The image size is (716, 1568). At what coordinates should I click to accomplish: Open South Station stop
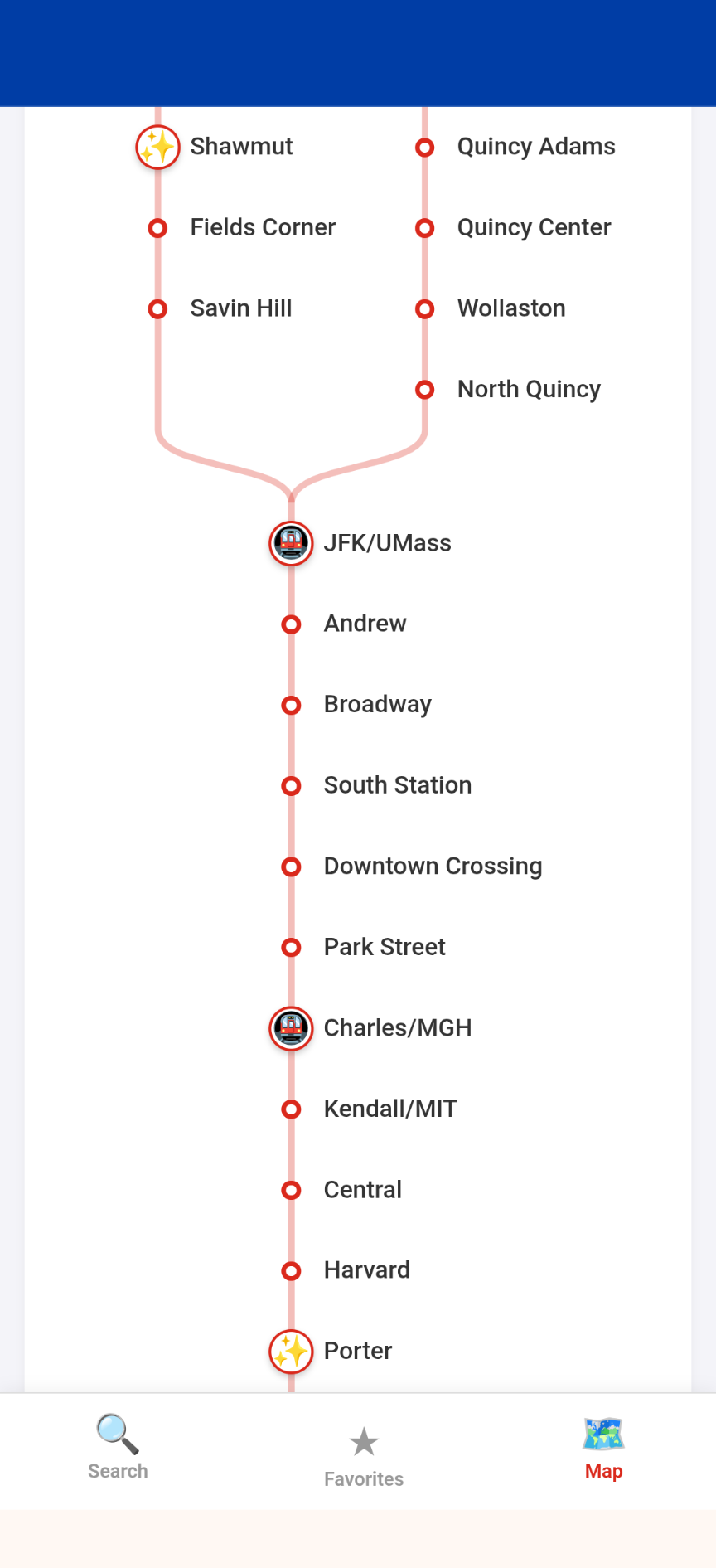[397, 785]
